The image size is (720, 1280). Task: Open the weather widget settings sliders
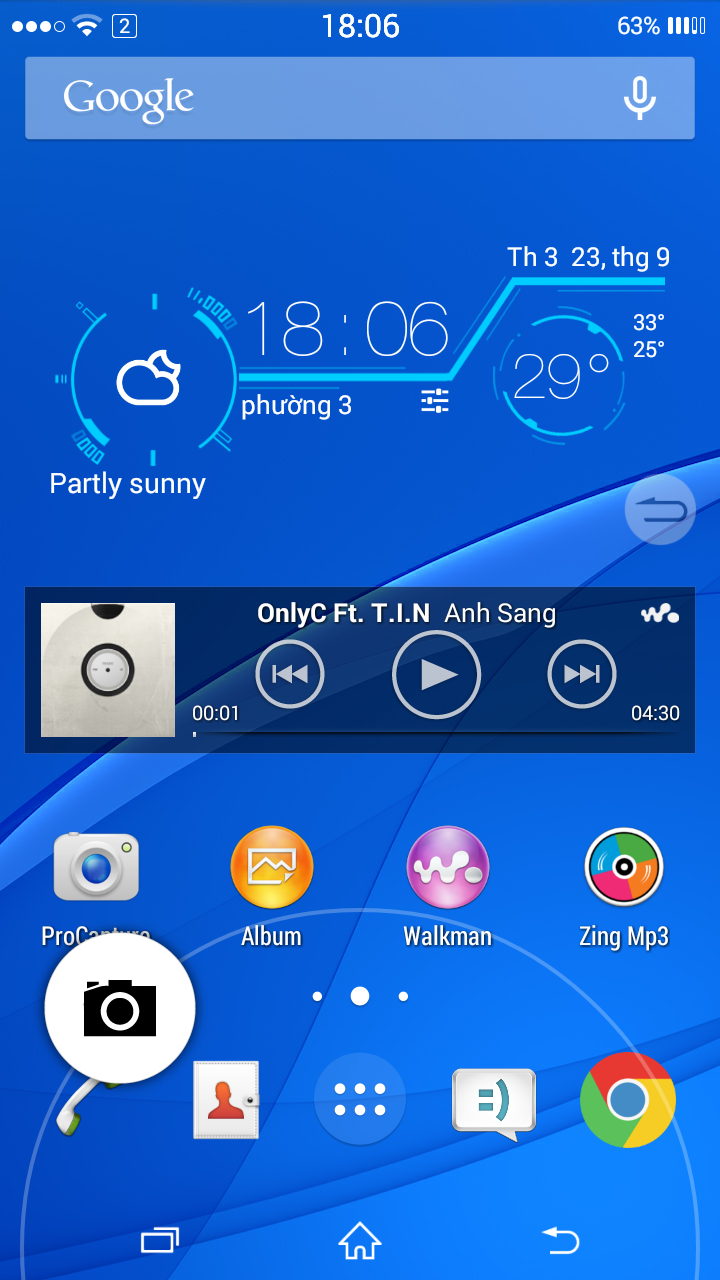tap(435, 401)
